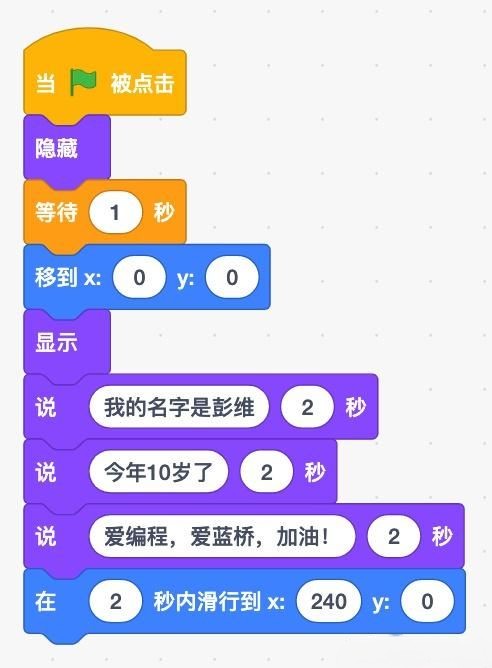Edit the text 爱编程，爱蓝桥，加油！
492x668 pixels.
pos(222,536)
